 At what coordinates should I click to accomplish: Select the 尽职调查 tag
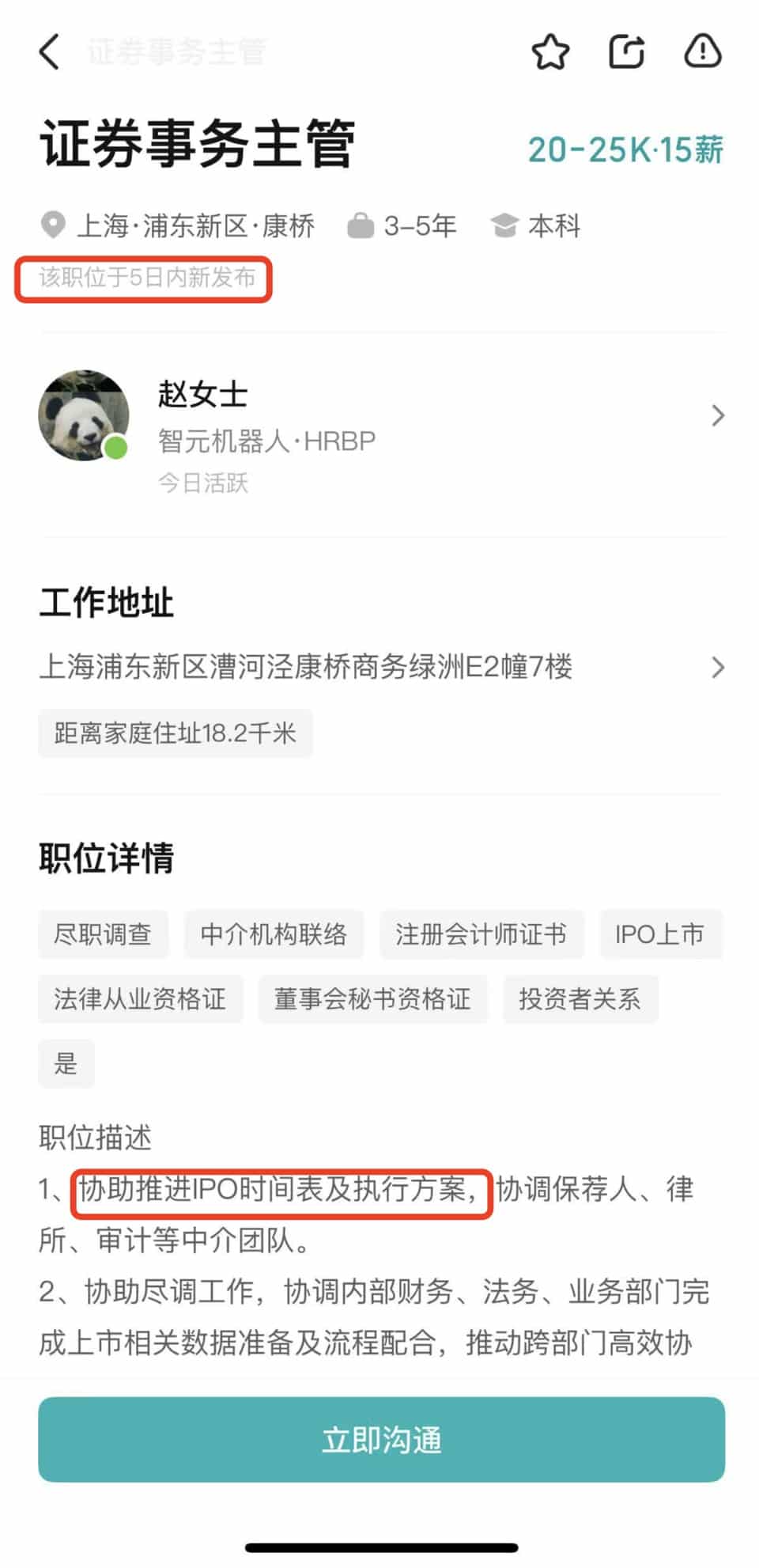(x=104, y=935)
